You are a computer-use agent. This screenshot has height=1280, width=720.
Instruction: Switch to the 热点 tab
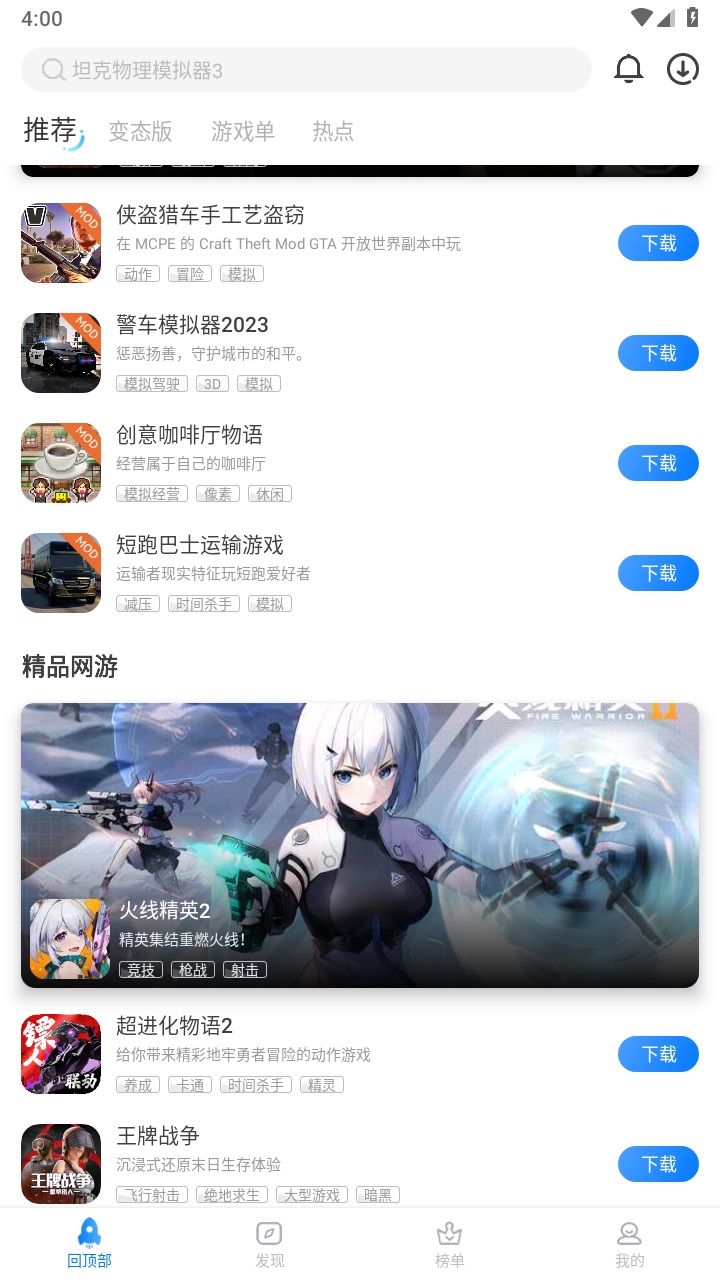click(x=332, y=131)
